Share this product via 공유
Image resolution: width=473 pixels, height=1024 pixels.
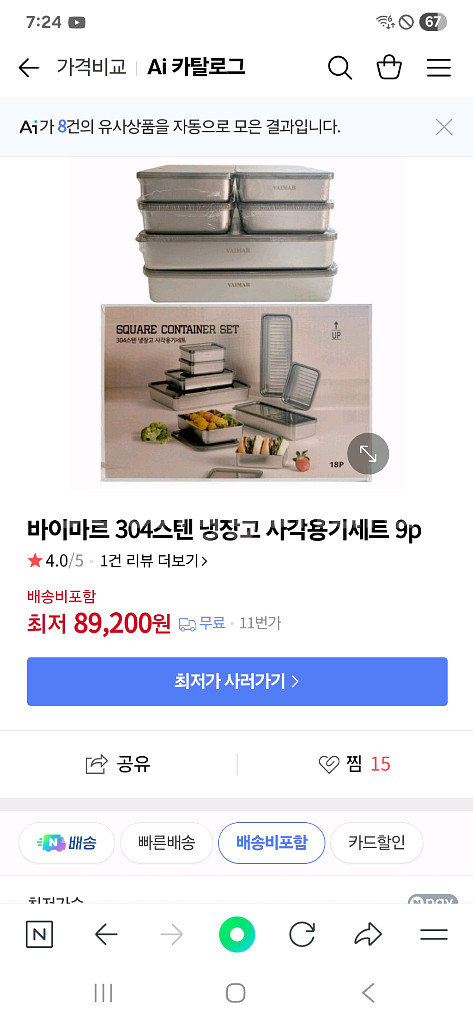[x=118, y=764]
